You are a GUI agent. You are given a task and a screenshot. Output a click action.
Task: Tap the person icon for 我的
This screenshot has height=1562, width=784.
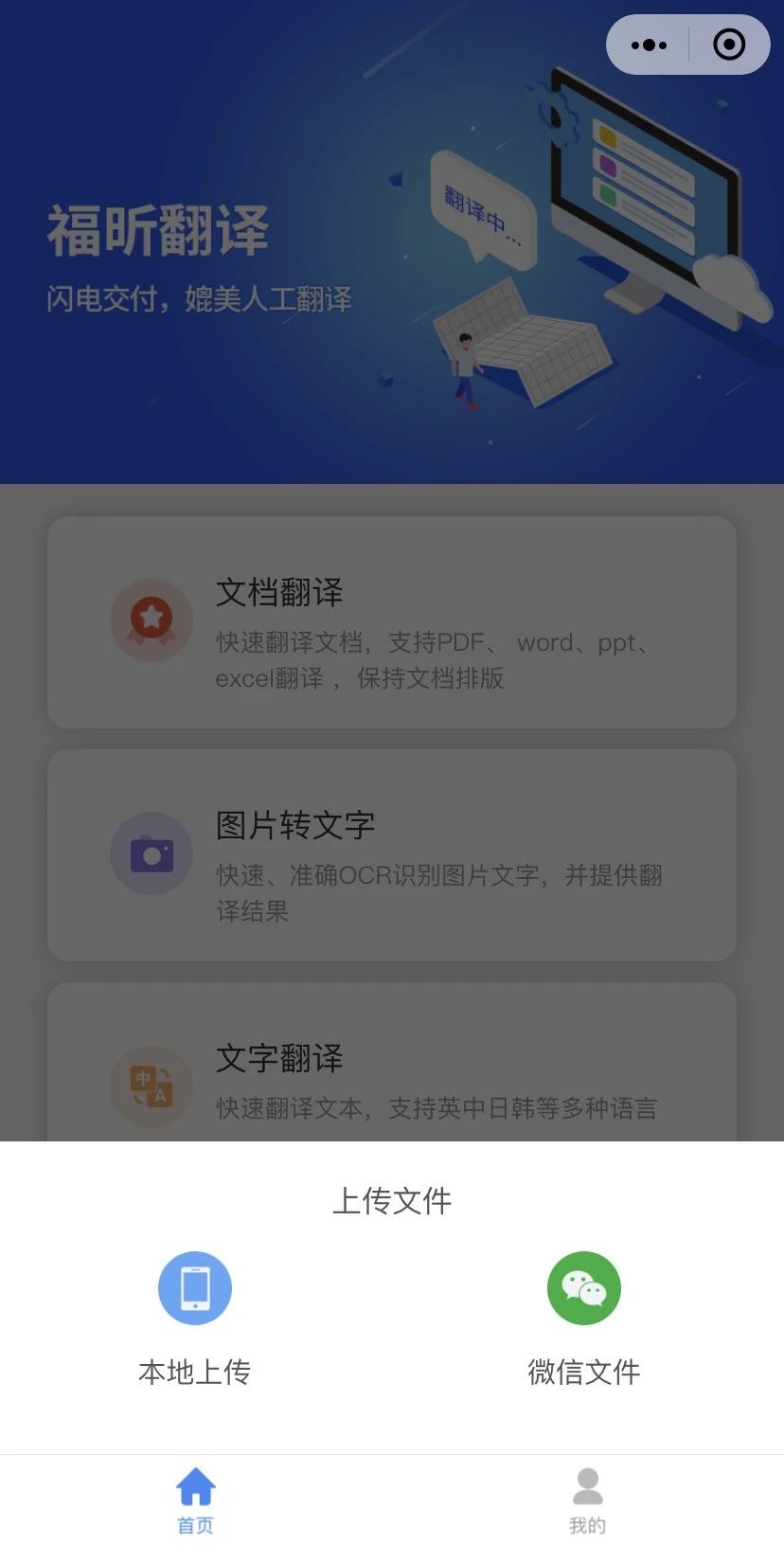pyautogui.click(x=588, y=1485)
